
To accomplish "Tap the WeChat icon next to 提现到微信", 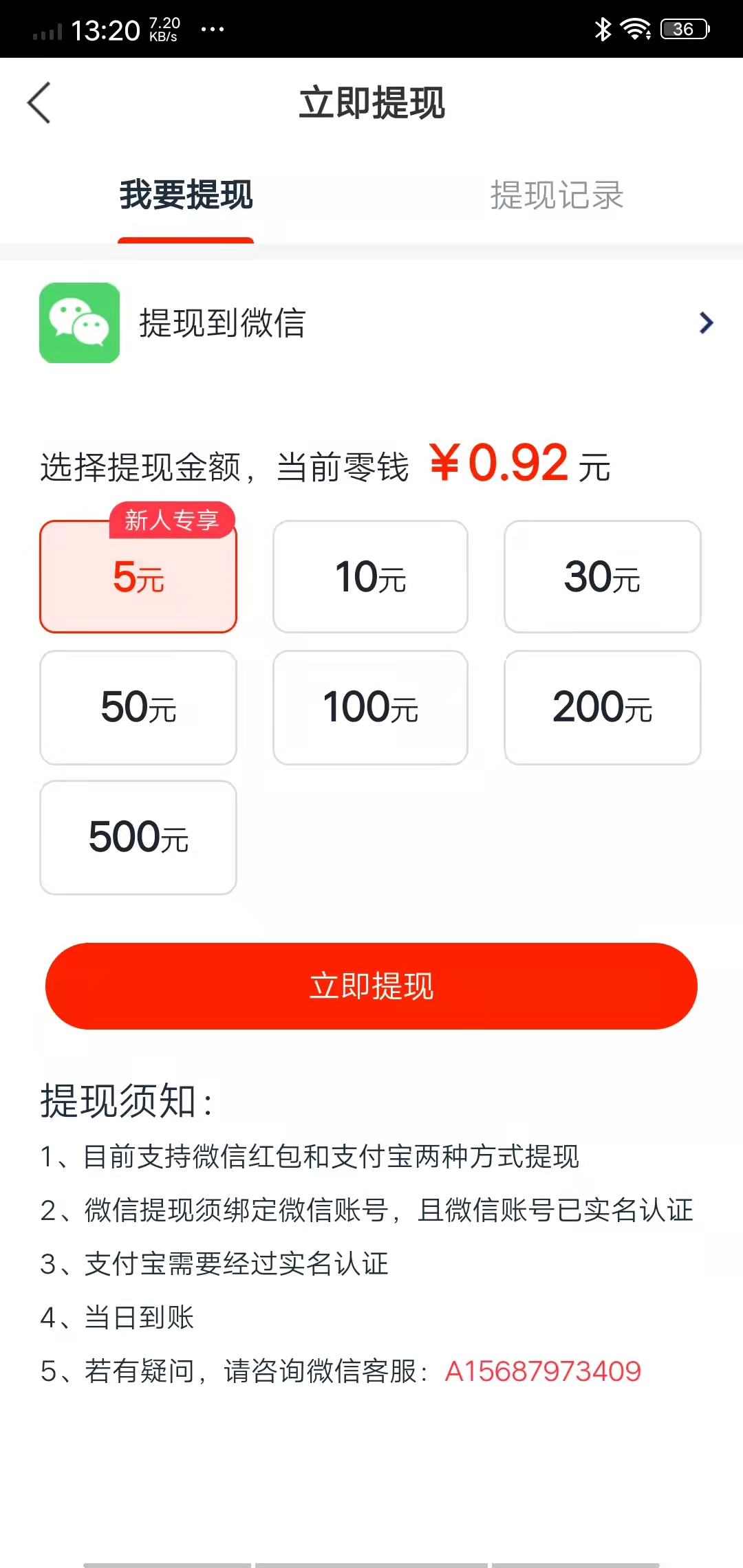I will (79, 323).
